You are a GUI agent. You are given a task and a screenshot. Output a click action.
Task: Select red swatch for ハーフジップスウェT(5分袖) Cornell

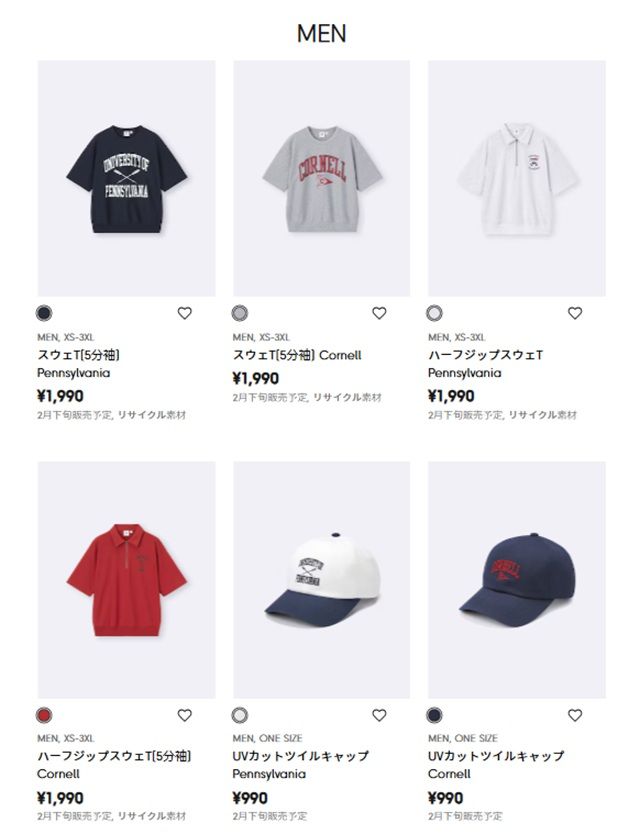tap(44, 715)
